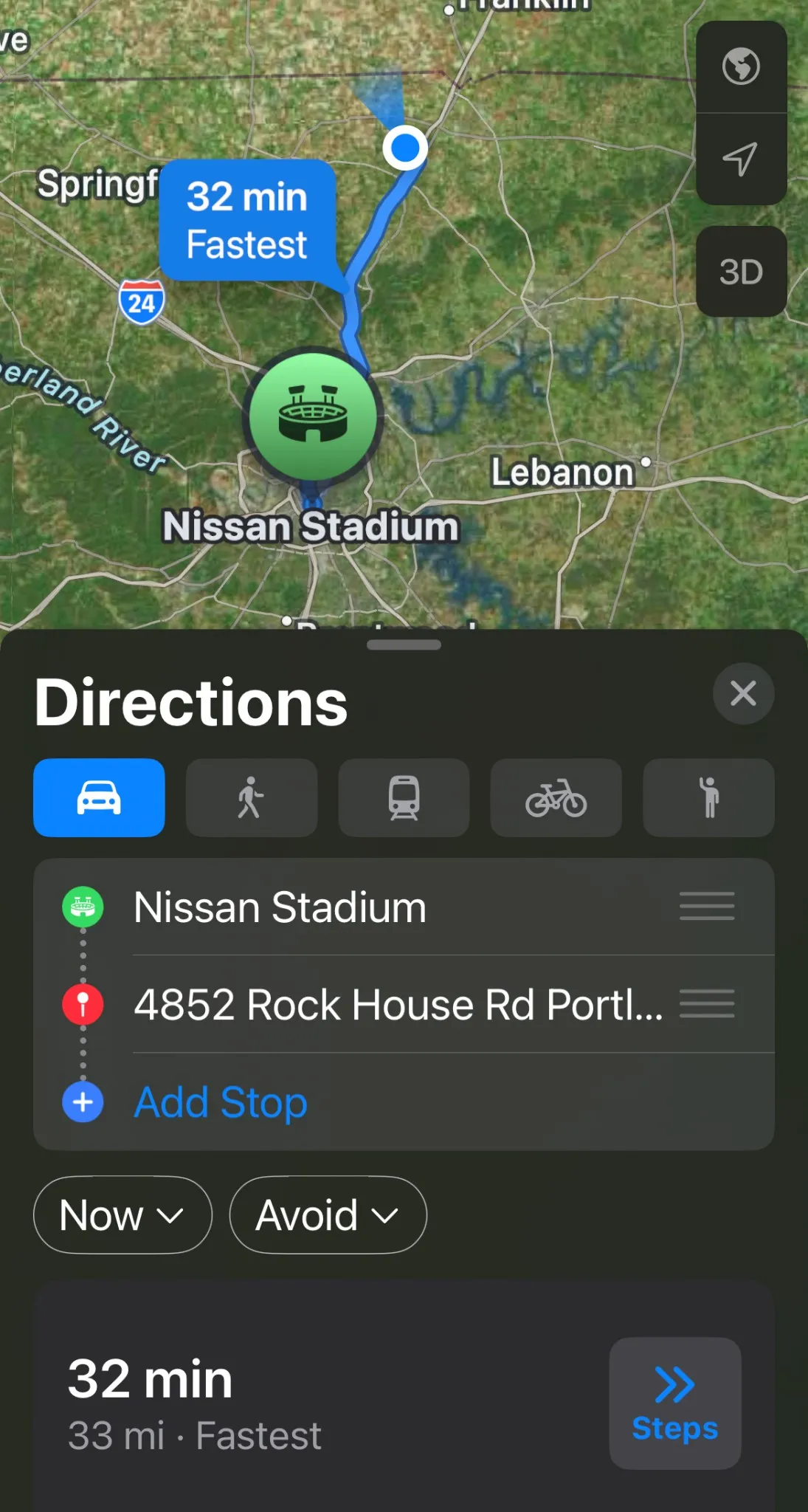Edit the 4852 Rock House Rd destination

[x=398, y=1004]
